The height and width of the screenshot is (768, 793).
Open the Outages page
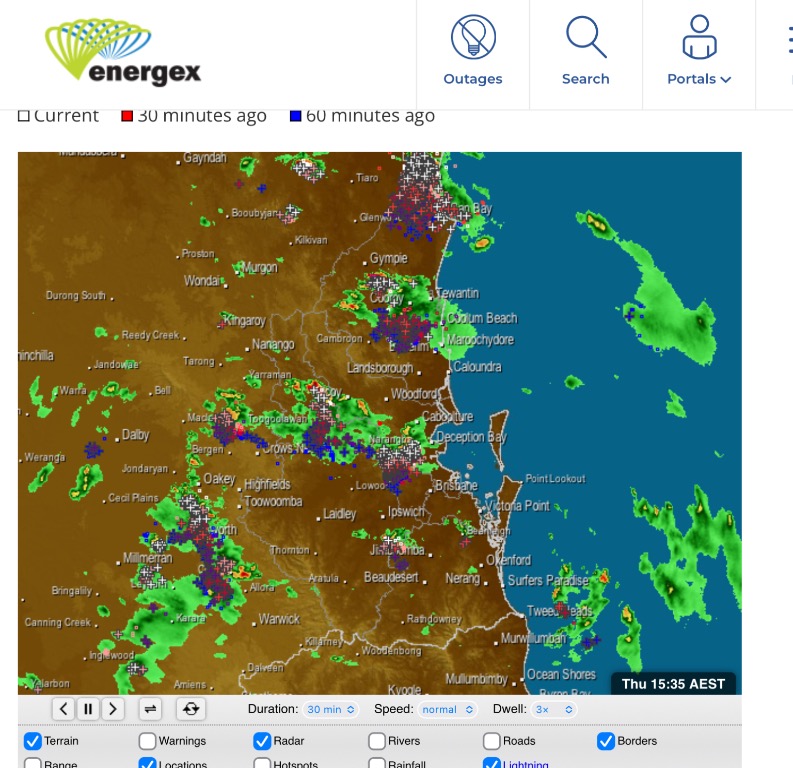point(473,52)
